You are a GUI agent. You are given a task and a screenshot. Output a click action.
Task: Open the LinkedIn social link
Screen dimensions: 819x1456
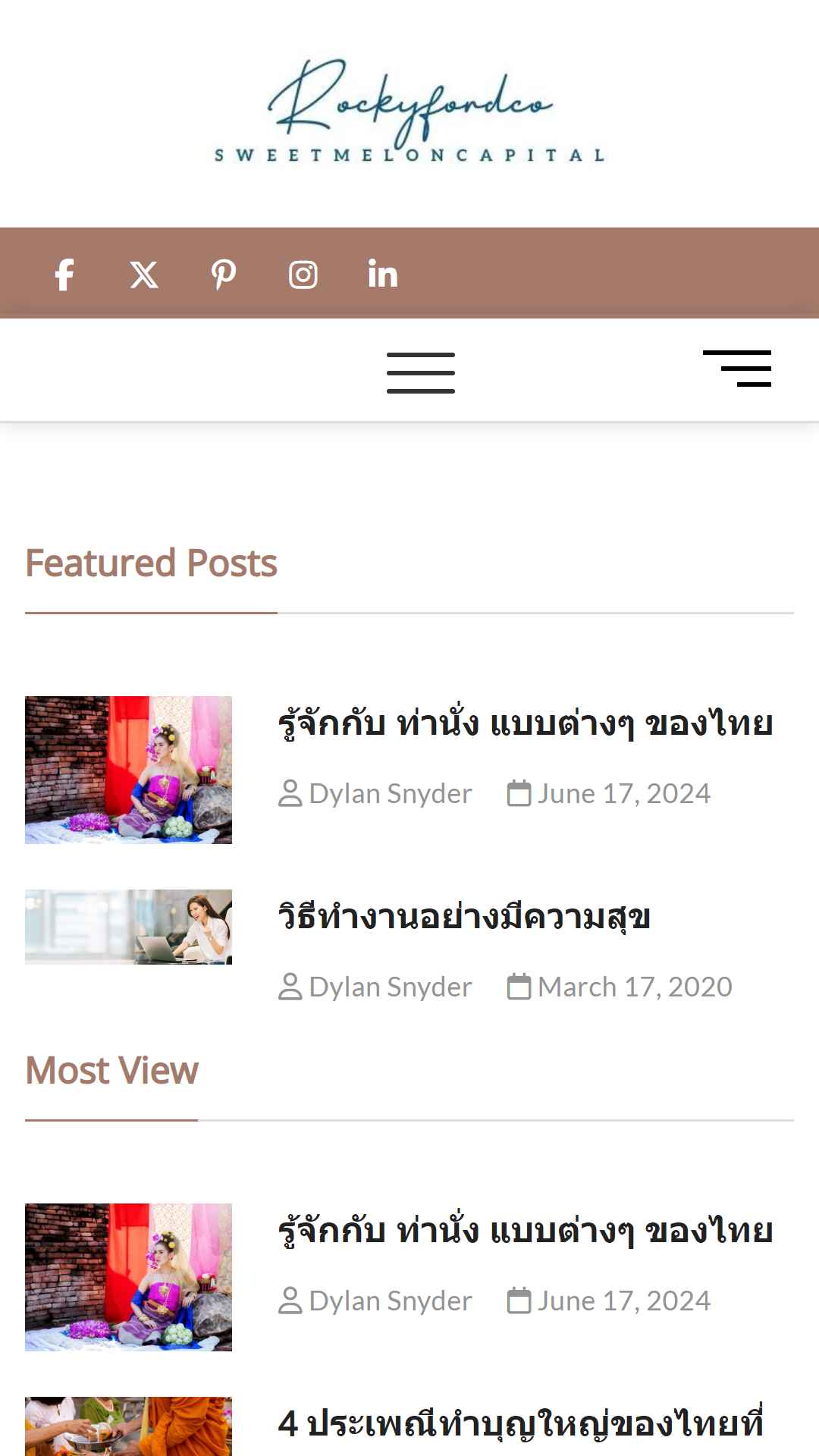383,275
